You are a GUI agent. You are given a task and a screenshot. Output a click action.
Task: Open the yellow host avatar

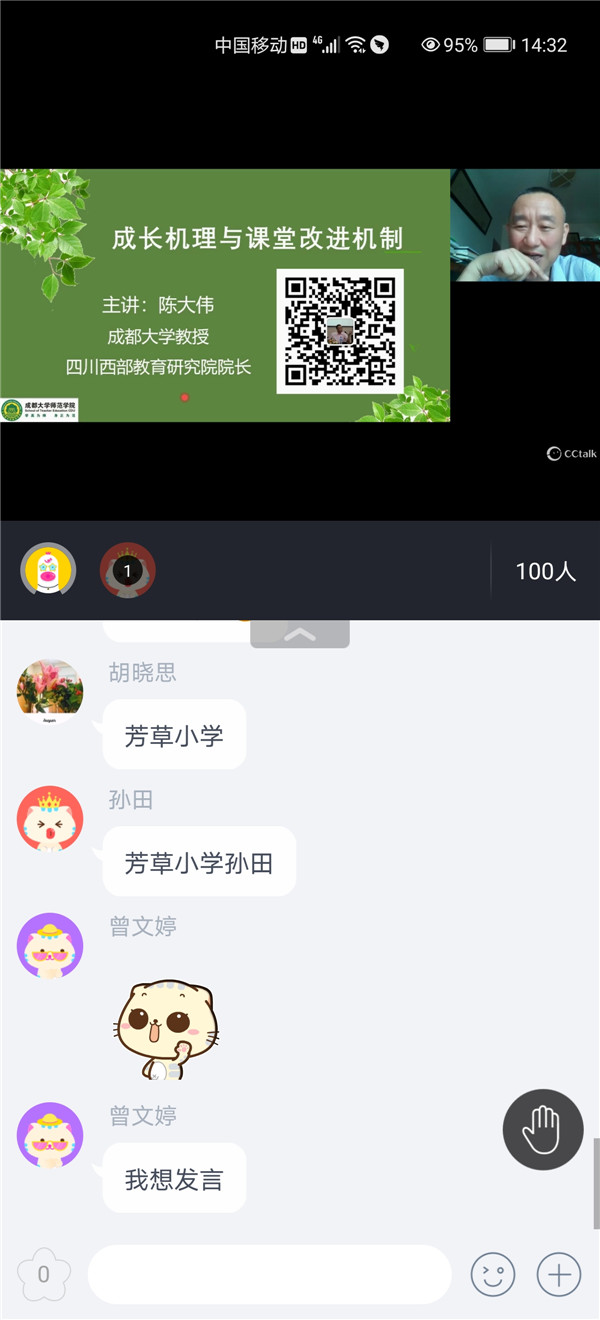pos(49,571)
